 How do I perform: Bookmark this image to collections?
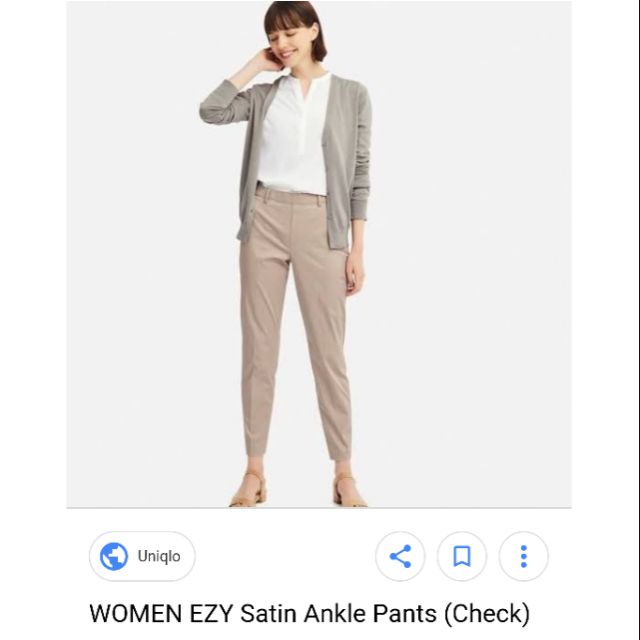click(462, 556)
